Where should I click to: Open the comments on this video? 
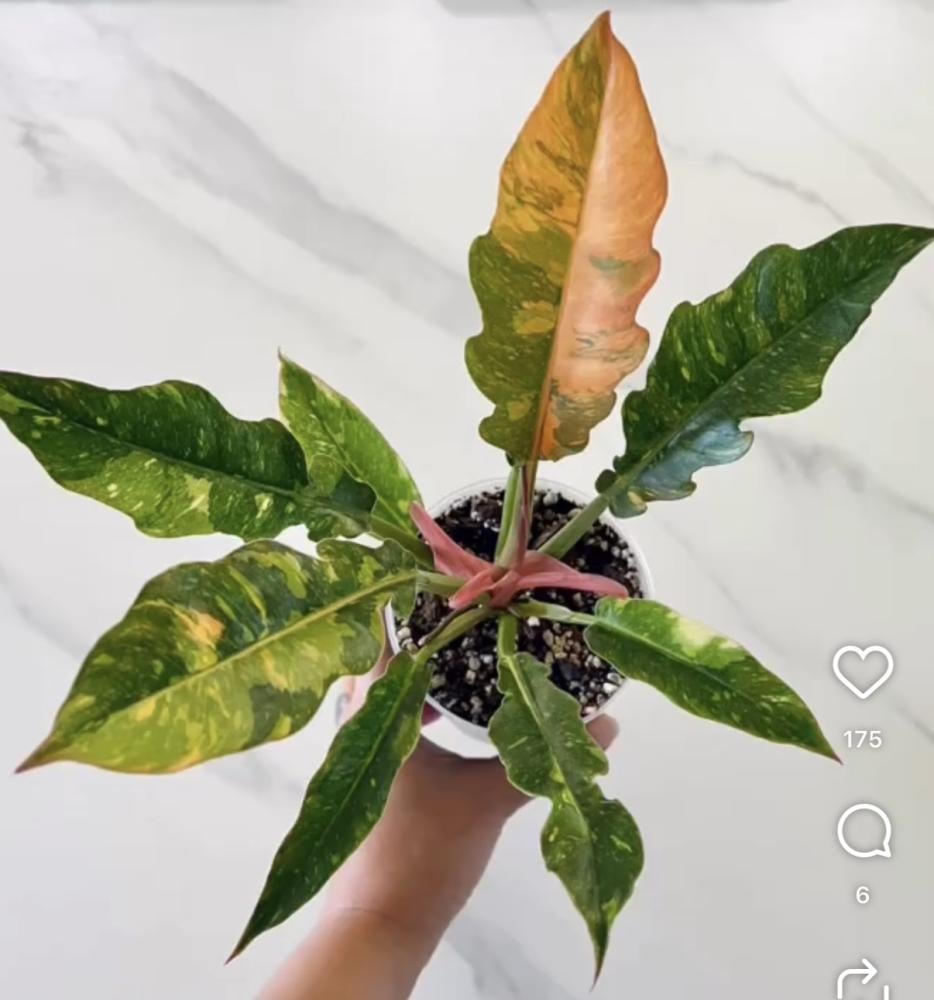863,831
